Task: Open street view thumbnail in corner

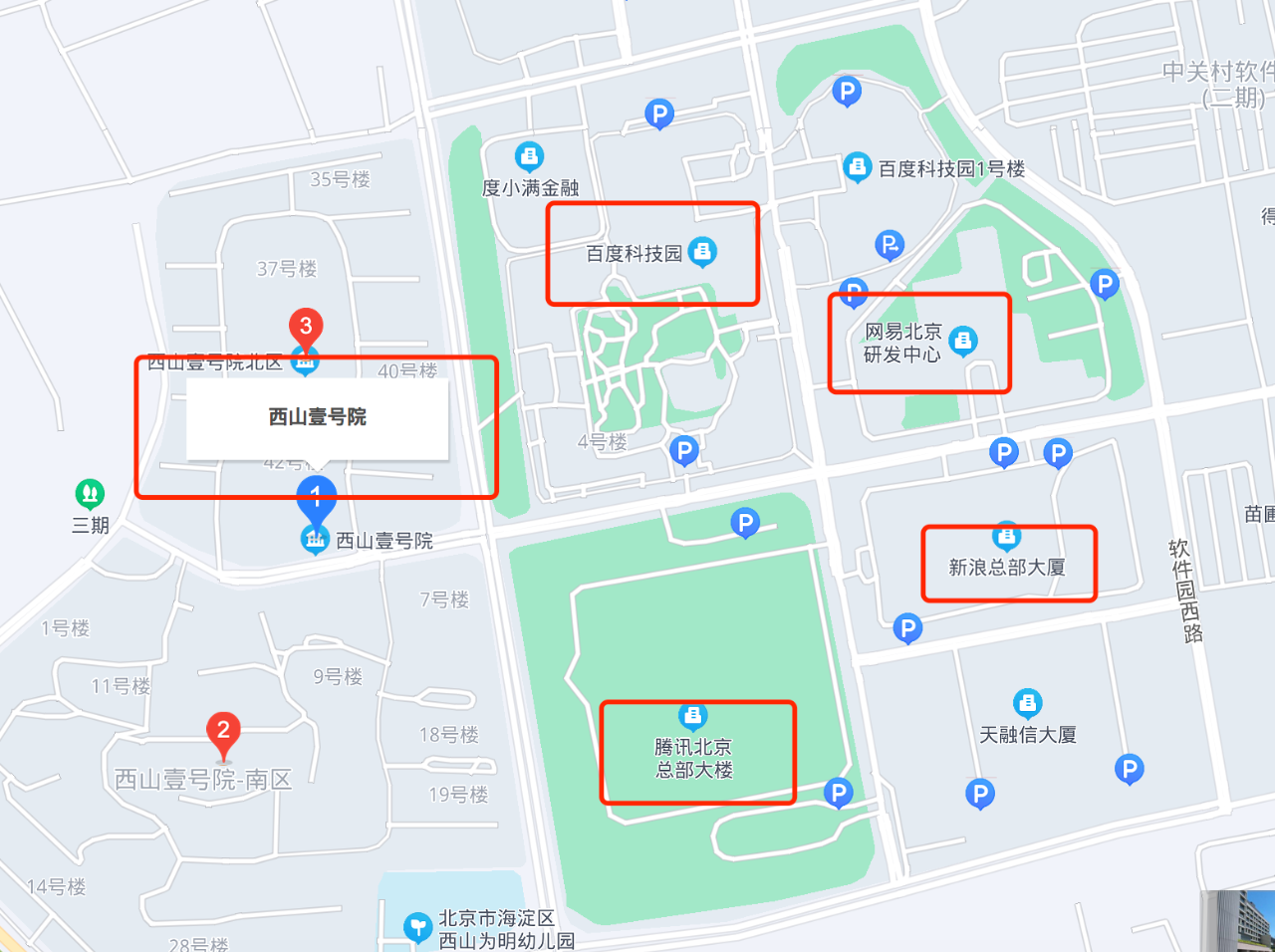Action: coord(1238,921)
